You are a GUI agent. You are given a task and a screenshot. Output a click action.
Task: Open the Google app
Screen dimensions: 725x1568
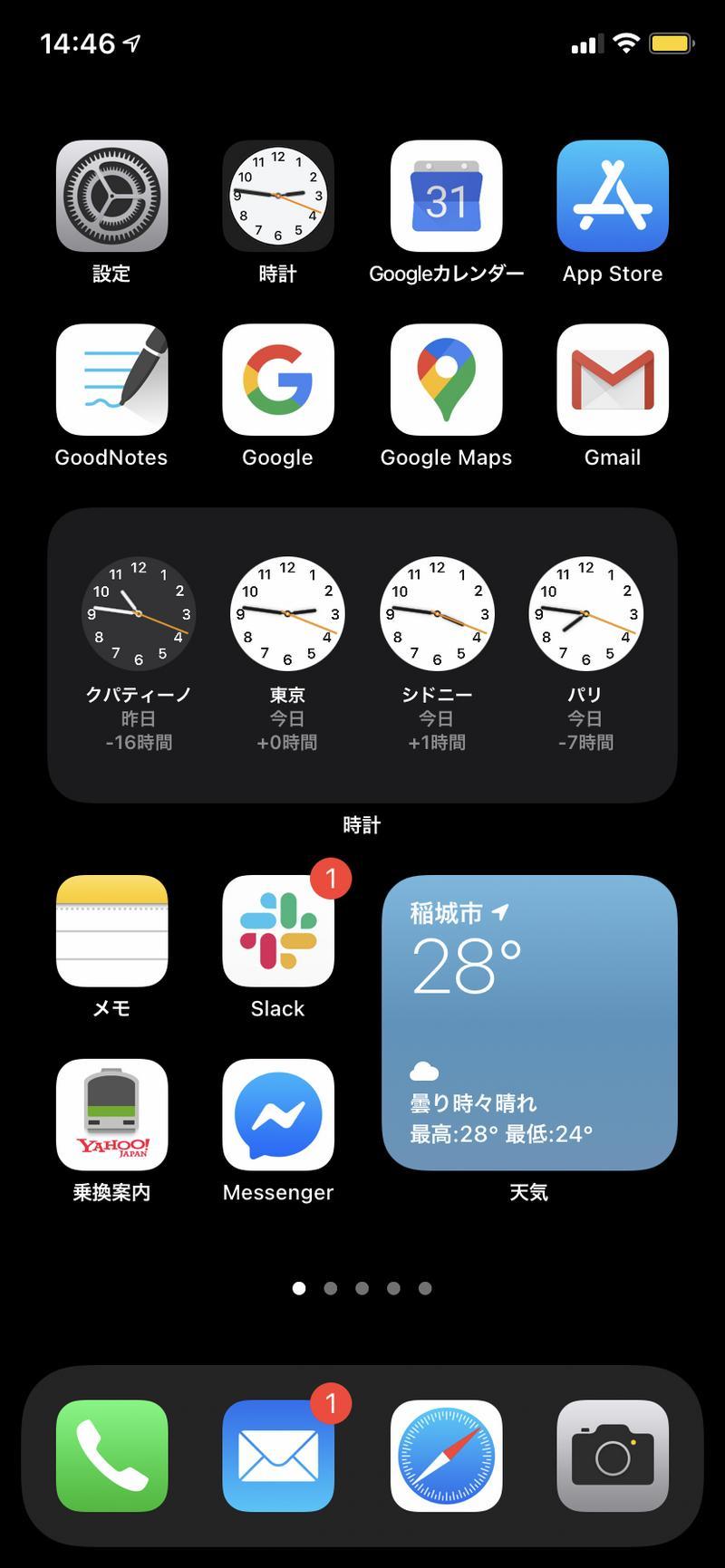pos(278,380)
